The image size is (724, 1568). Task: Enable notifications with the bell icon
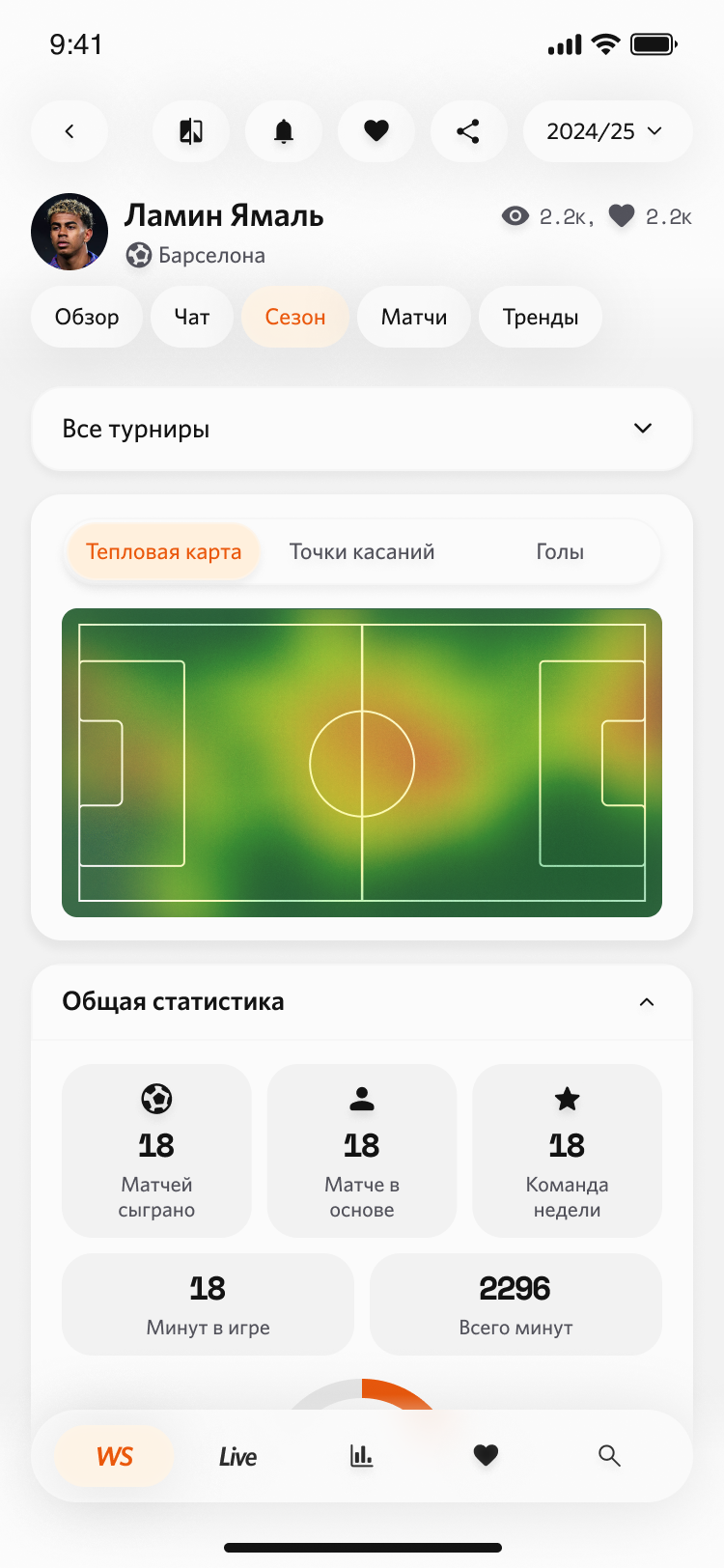click(x=284, y=131)
